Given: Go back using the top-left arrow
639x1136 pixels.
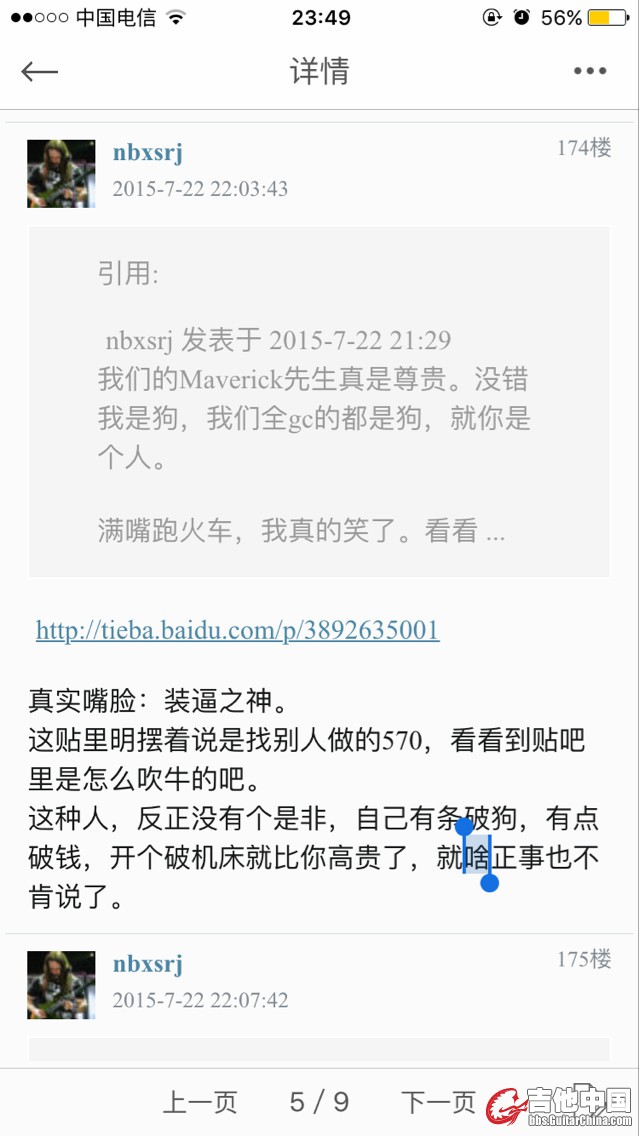Looking at the screenshot, I should pos(40,71).
